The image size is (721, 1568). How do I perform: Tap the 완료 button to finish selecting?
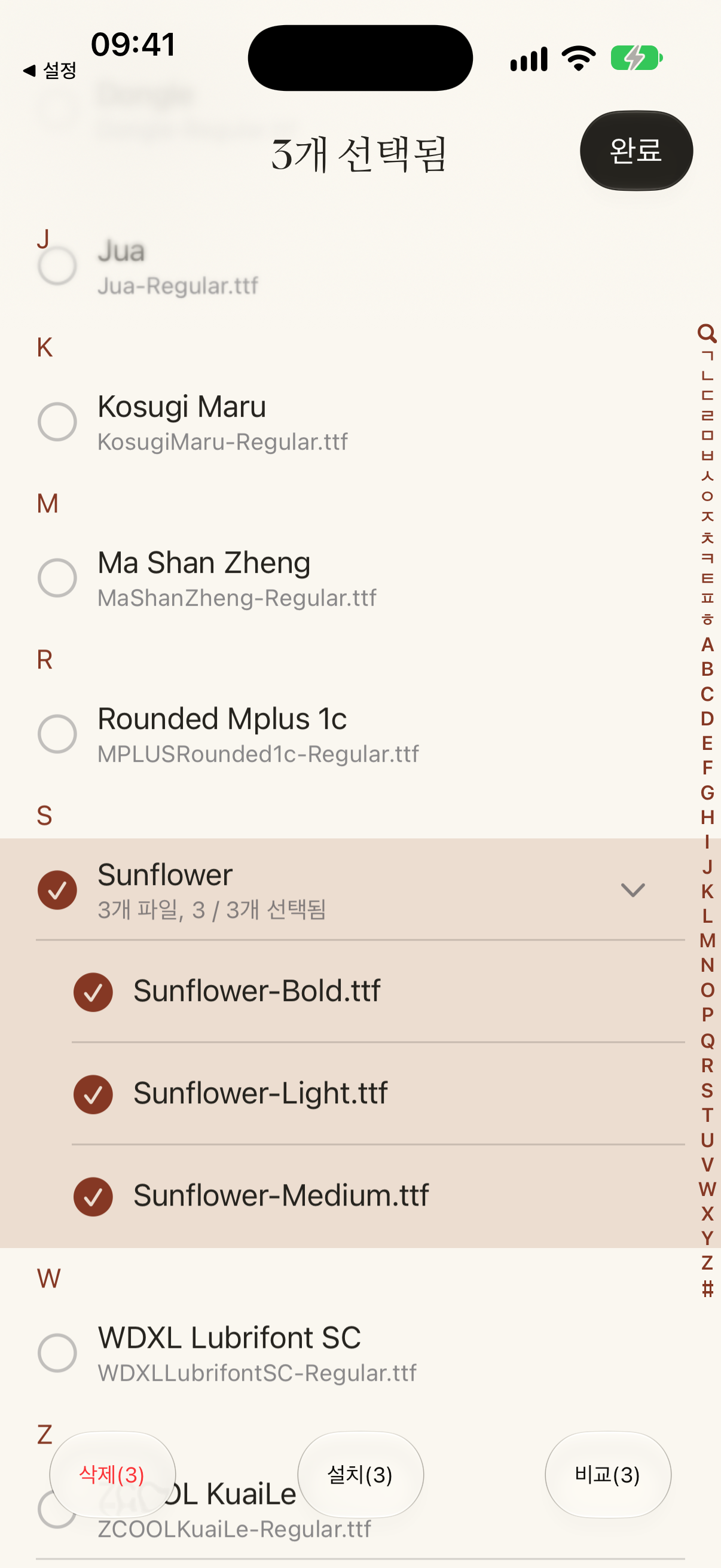(636, 150)
